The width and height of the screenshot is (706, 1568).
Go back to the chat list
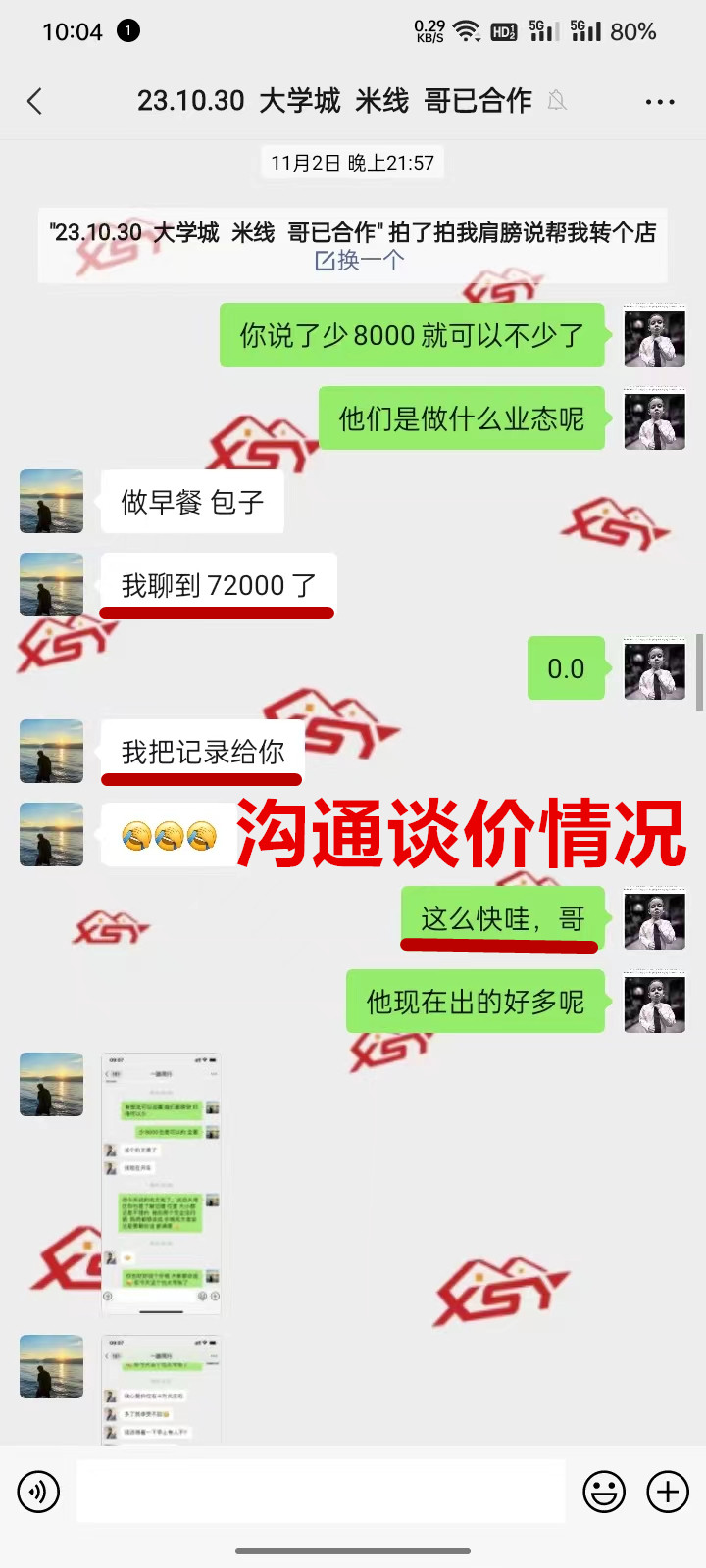tap(35, 101)
